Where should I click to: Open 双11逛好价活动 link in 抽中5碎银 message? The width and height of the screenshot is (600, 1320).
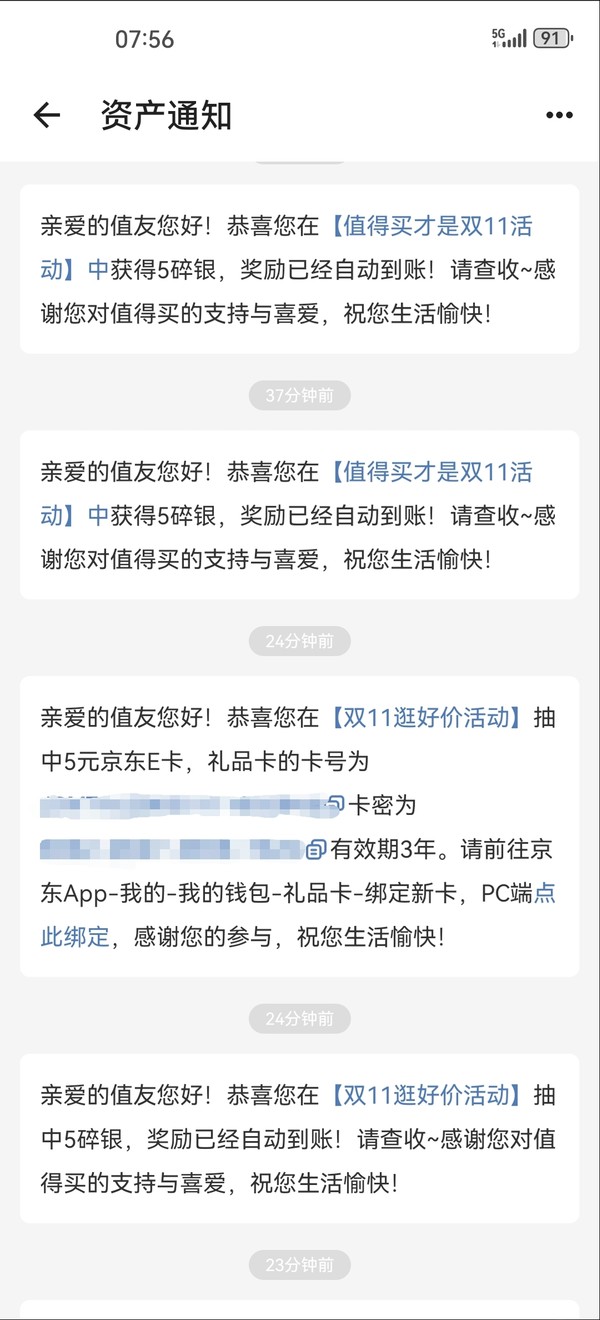(x=425, y=1095)
